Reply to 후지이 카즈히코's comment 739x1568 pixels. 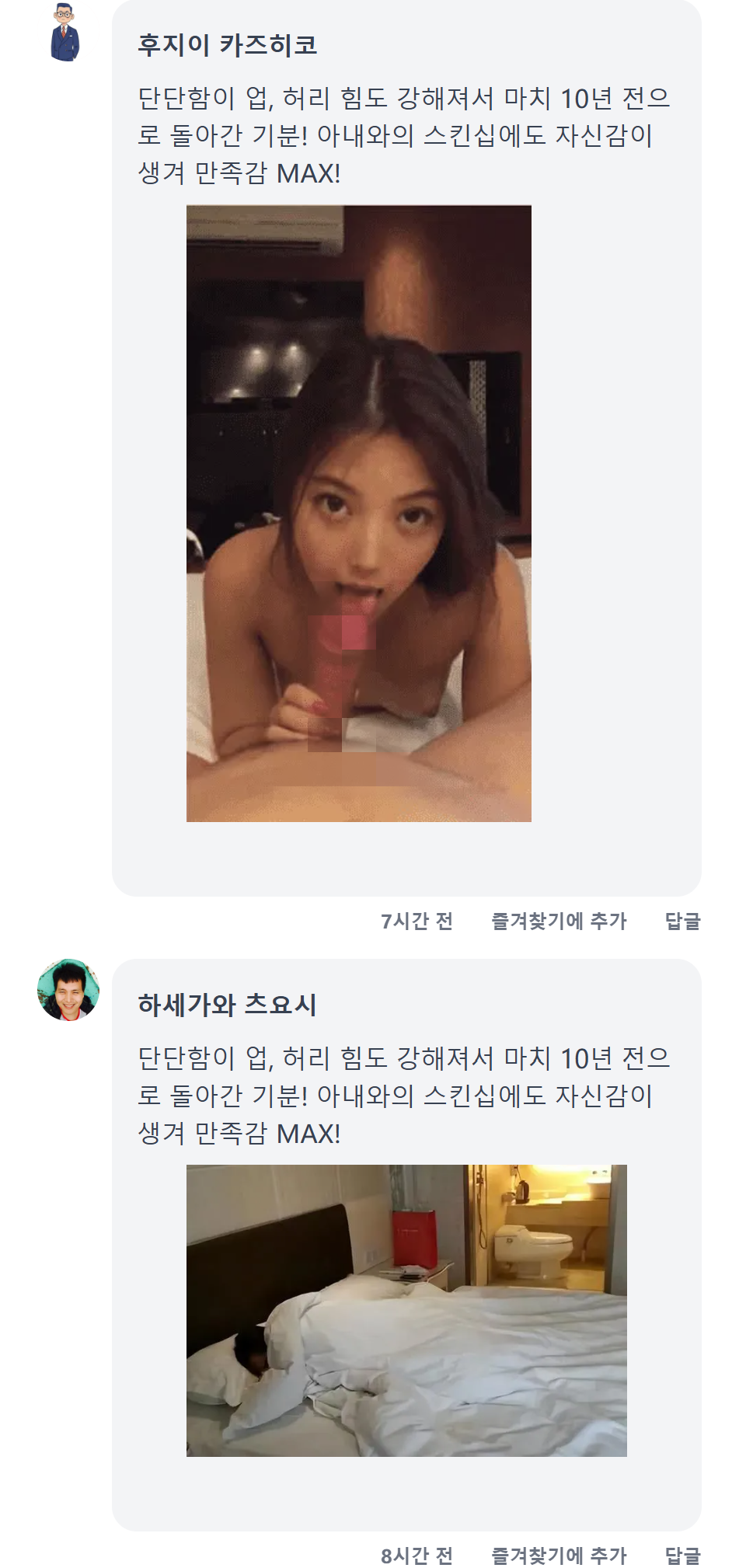(x=682, y=921)
